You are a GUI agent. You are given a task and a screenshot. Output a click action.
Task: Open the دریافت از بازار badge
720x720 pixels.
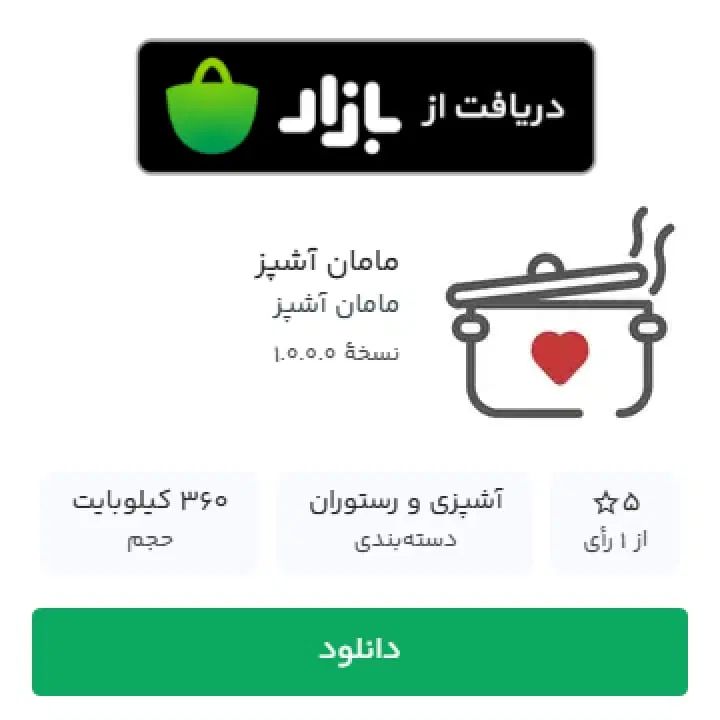[366, 107]
